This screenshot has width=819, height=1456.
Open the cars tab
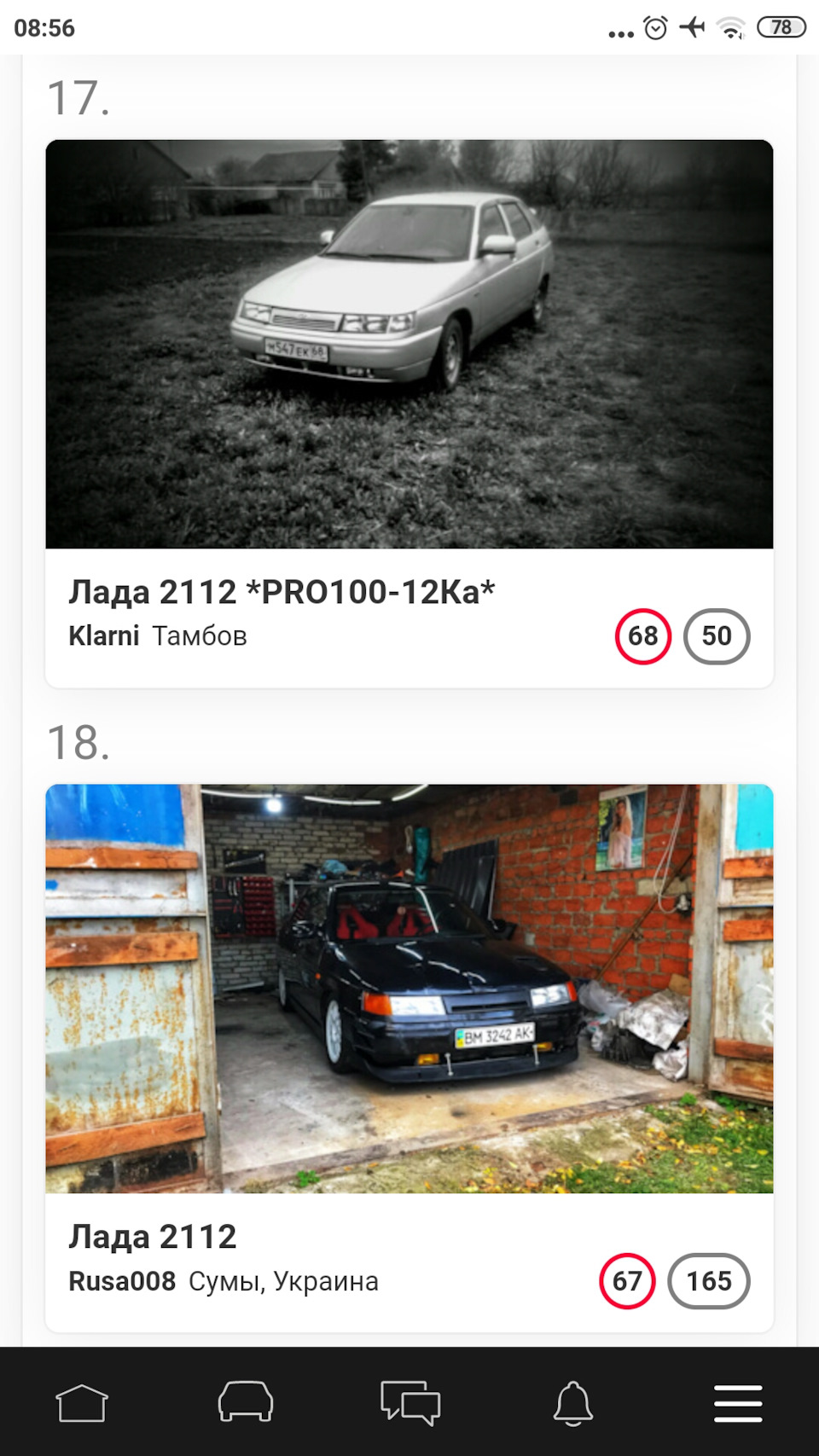tap(246, 1403)
